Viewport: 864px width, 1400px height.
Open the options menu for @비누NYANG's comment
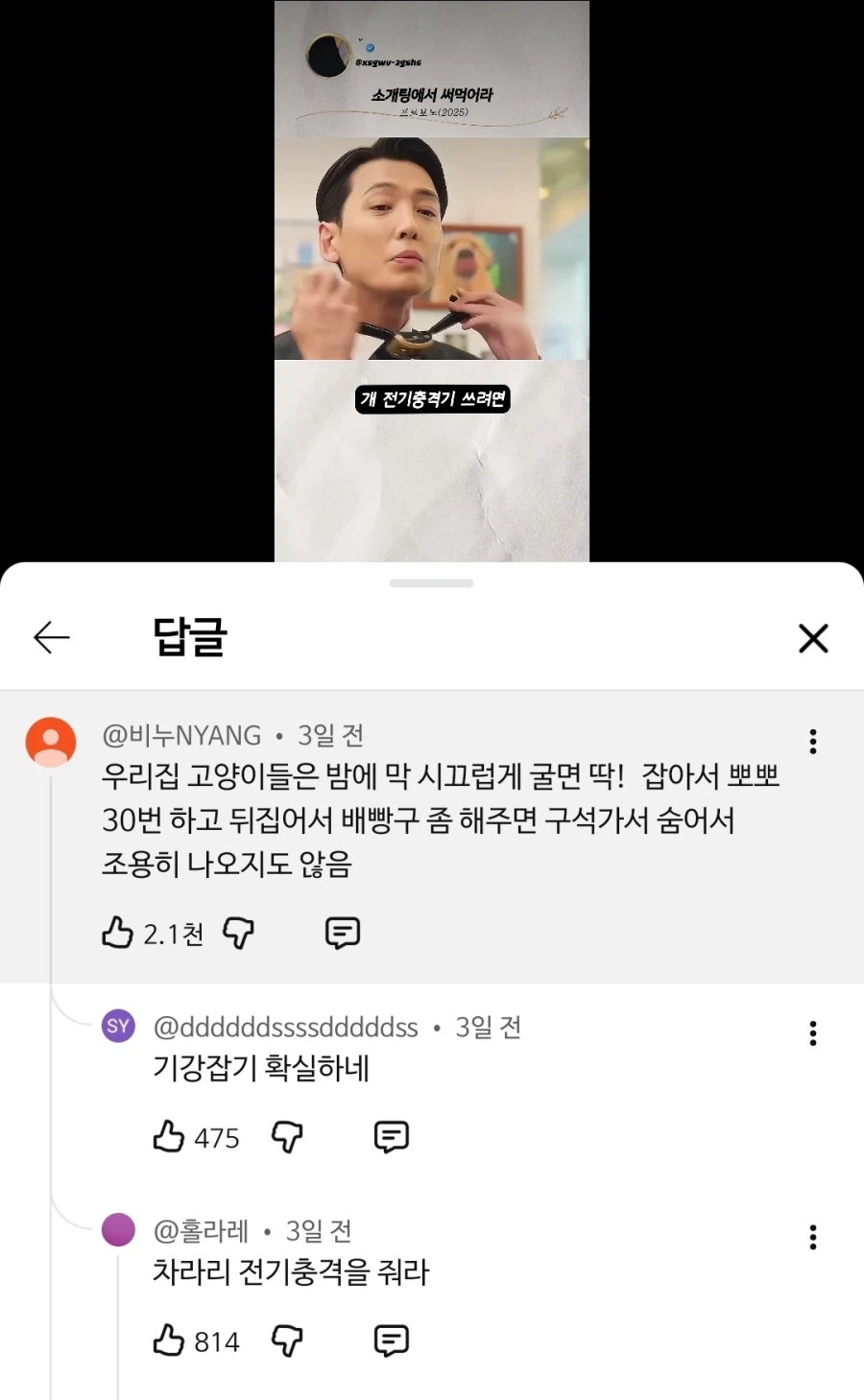pos(812,741)
